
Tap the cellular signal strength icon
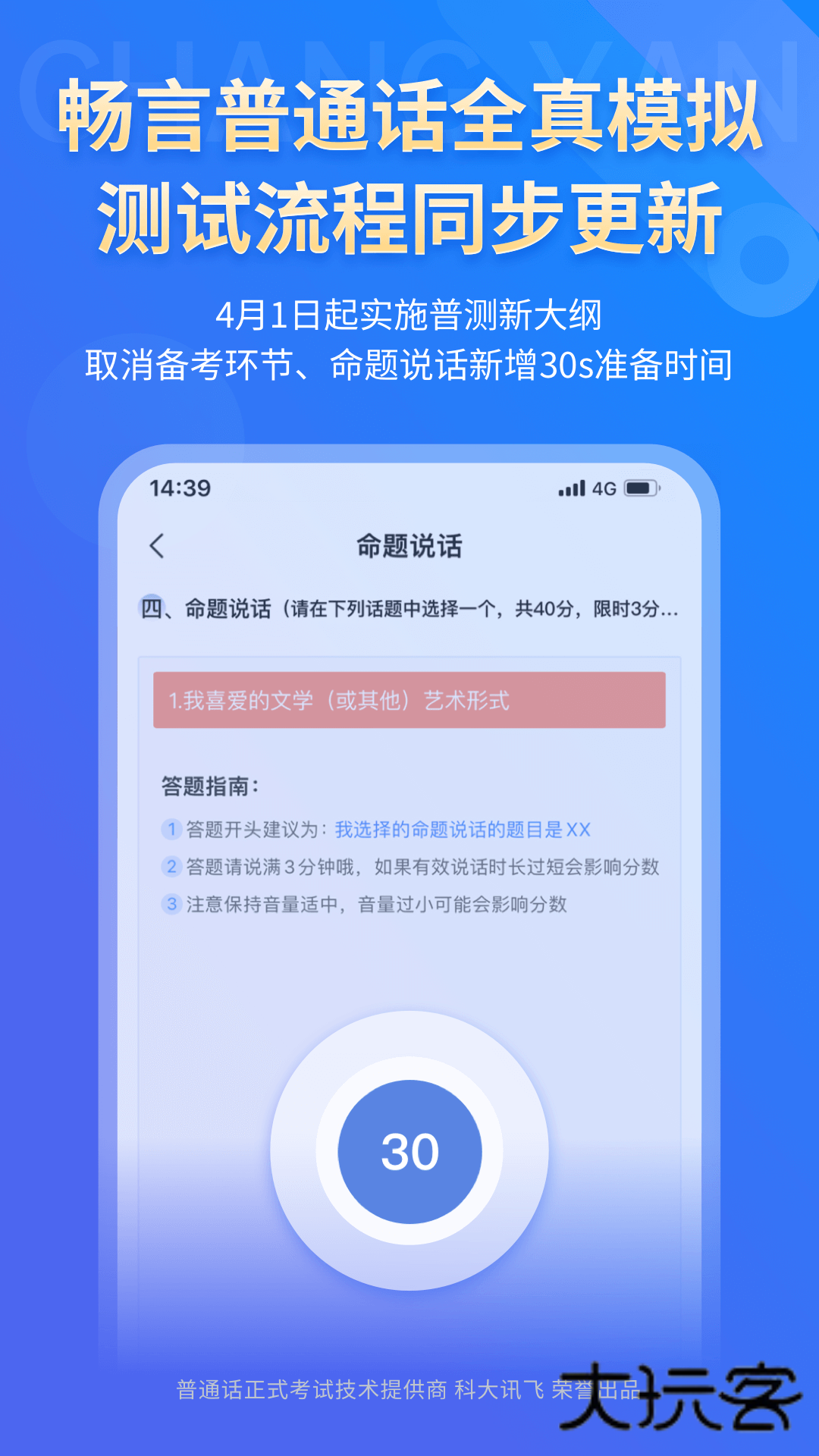570,488
